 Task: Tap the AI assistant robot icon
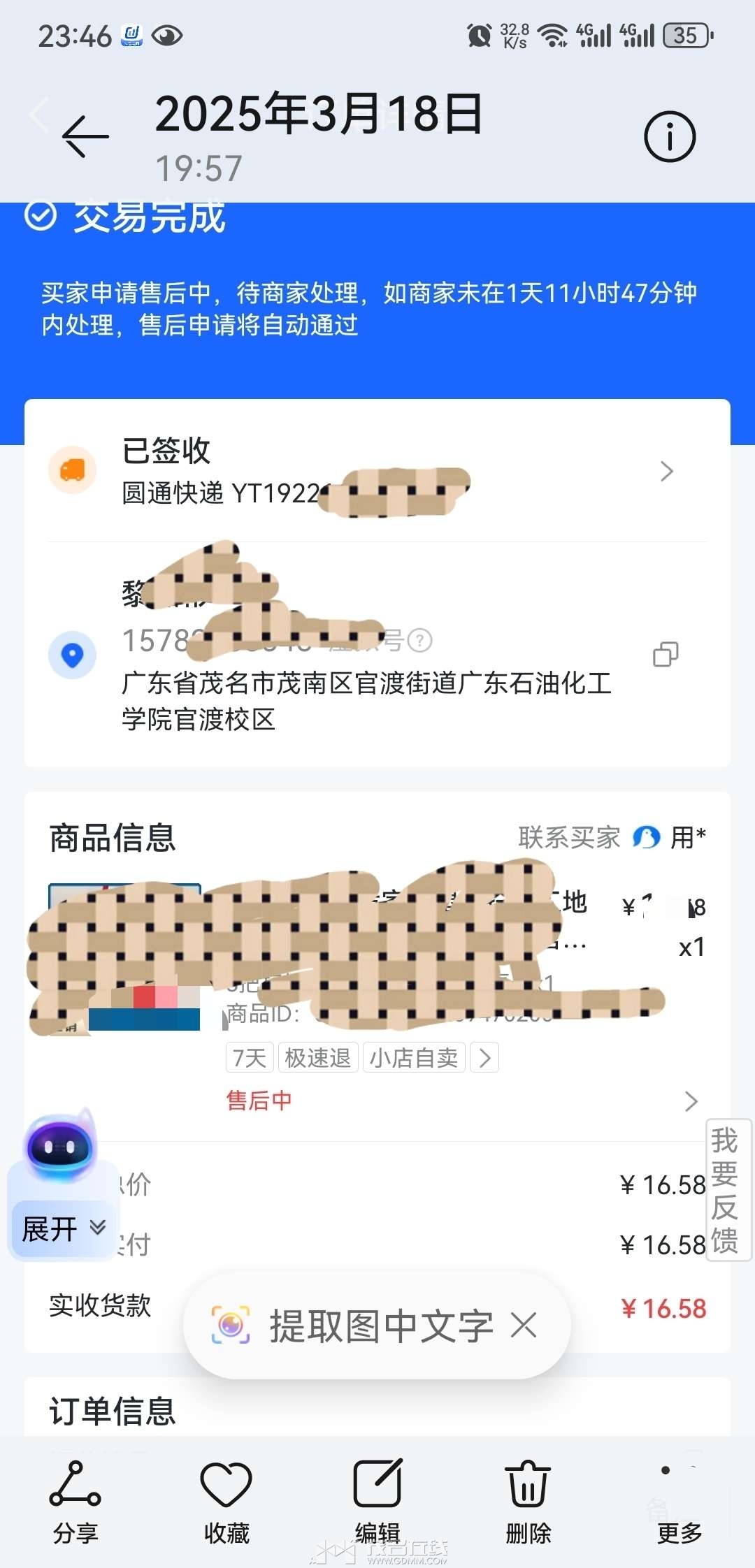(x=62, y=1146)
